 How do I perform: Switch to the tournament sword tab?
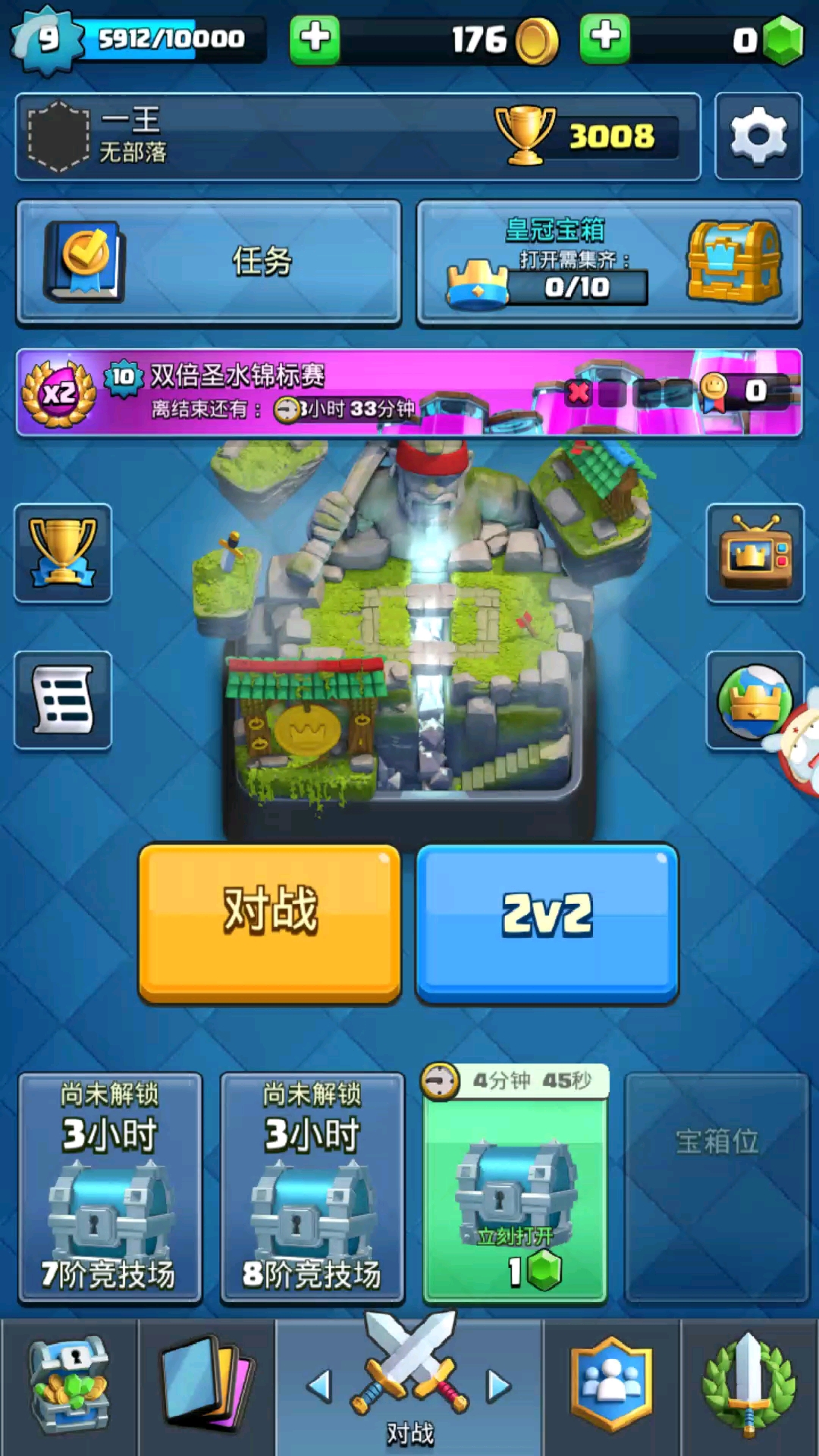tap(748, 1386)
